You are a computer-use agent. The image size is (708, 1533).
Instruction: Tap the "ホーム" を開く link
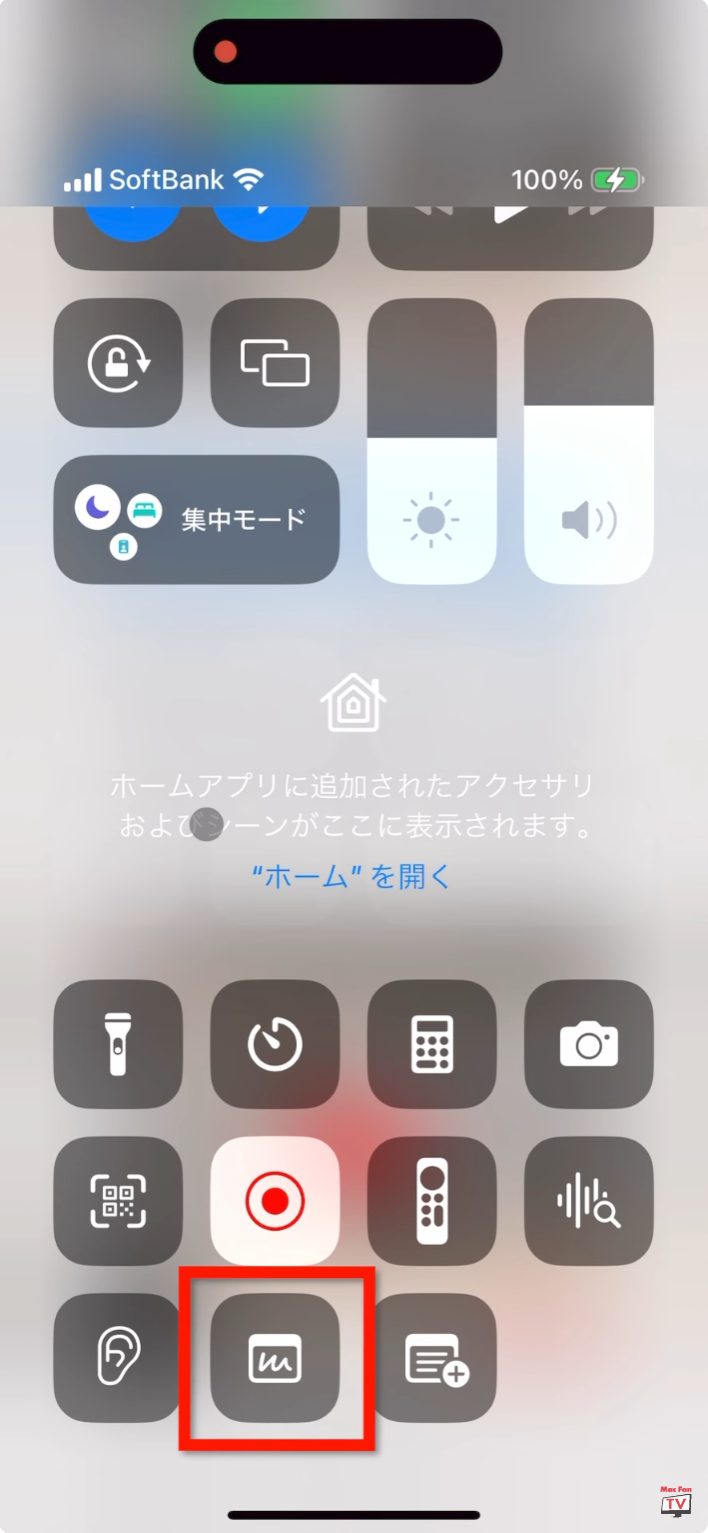[353, 877]
